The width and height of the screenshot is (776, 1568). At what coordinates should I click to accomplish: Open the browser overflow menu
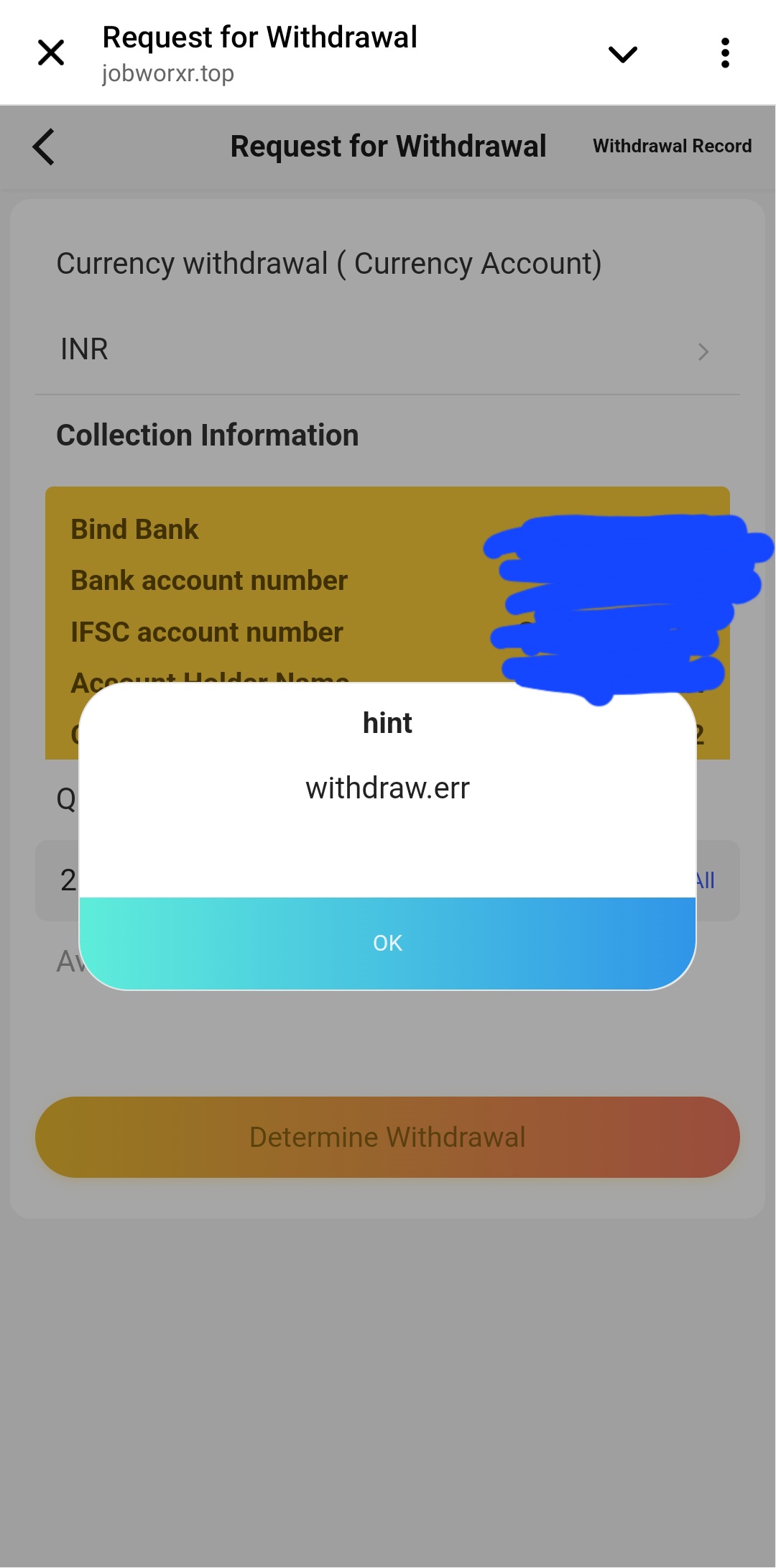point(725,53)
